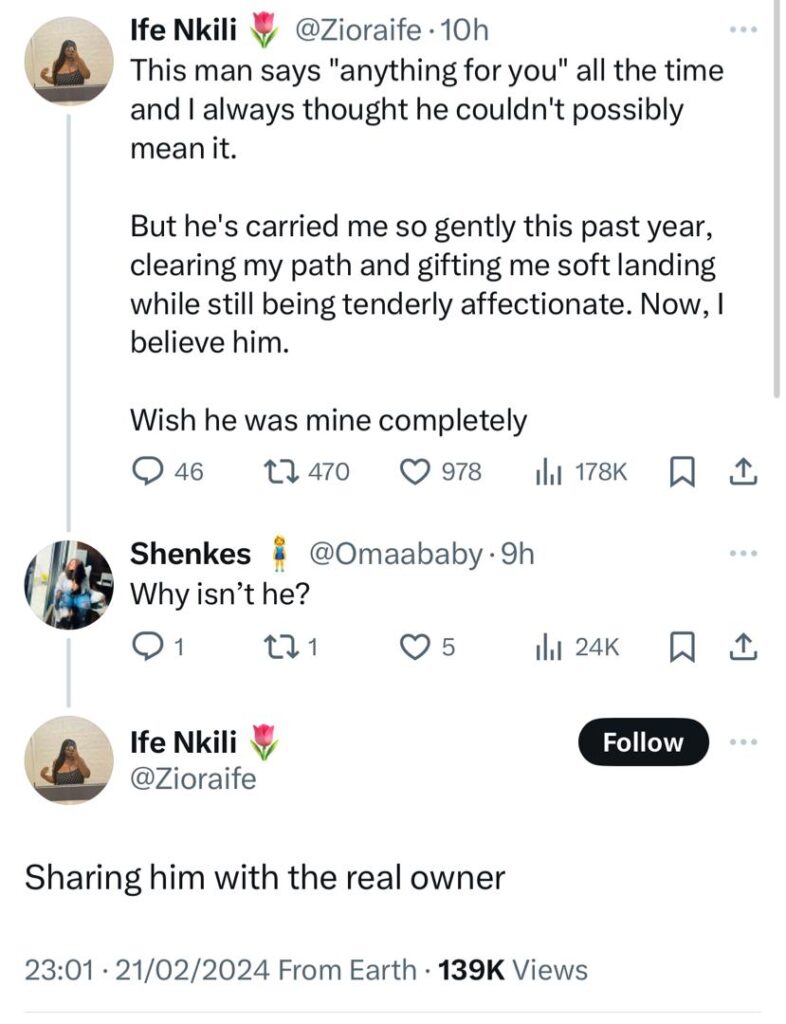This screenshot has height=1024, width=786.
Task: Click the retweet icon on the first tweet
Action: [282, 472]
